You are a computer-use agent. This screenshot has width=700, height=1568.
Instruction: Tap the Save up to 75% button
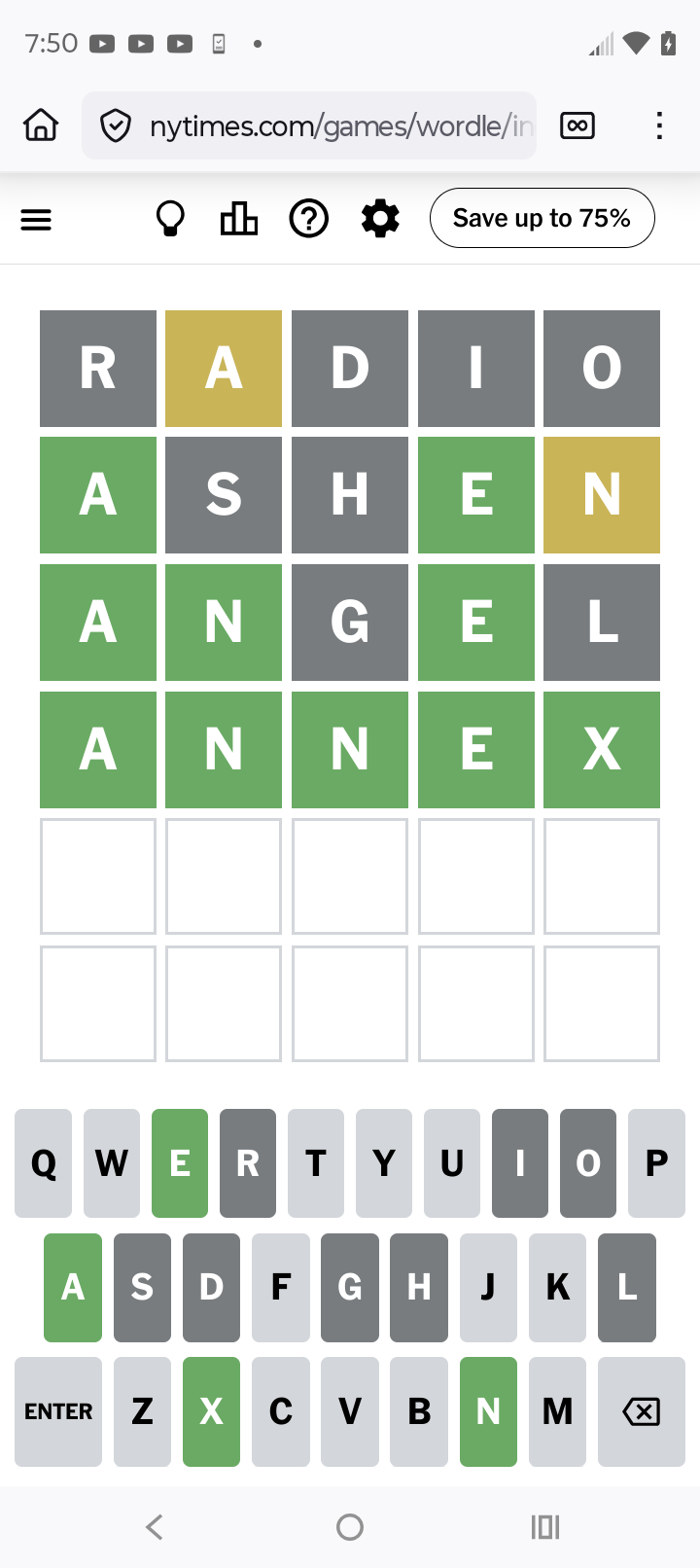coord(542,218)
